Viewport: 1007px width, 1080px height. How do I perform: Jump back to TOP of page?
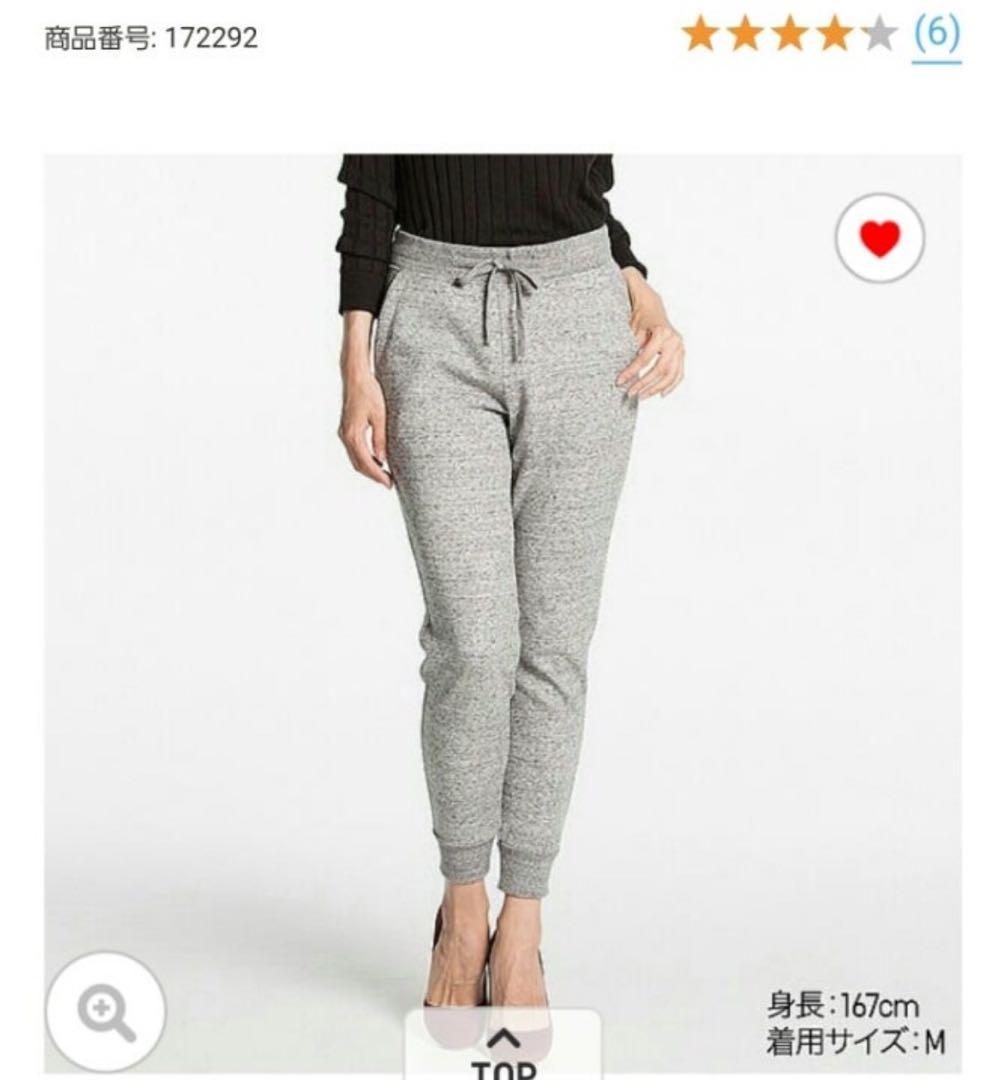pyautogui.click(x=503, y=1050)
